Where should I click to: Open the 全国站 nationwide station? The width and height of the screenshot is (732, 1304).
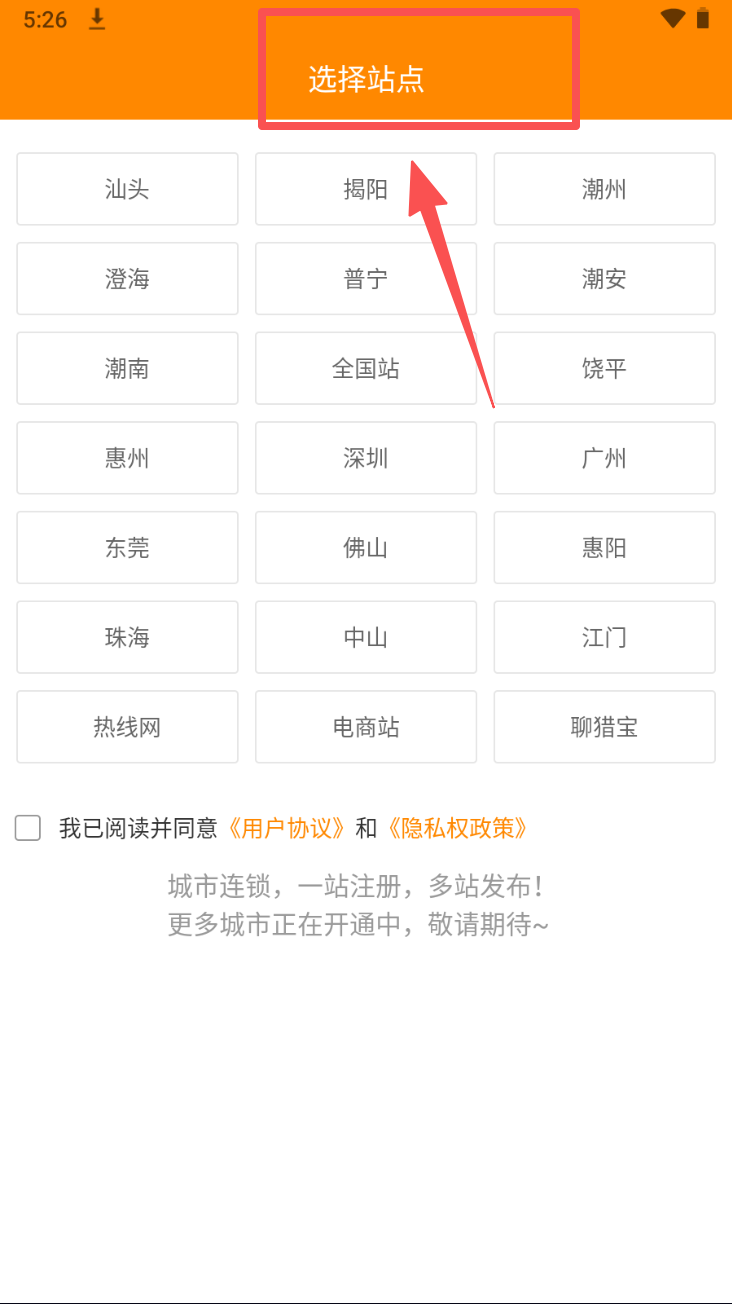point(366,368)
